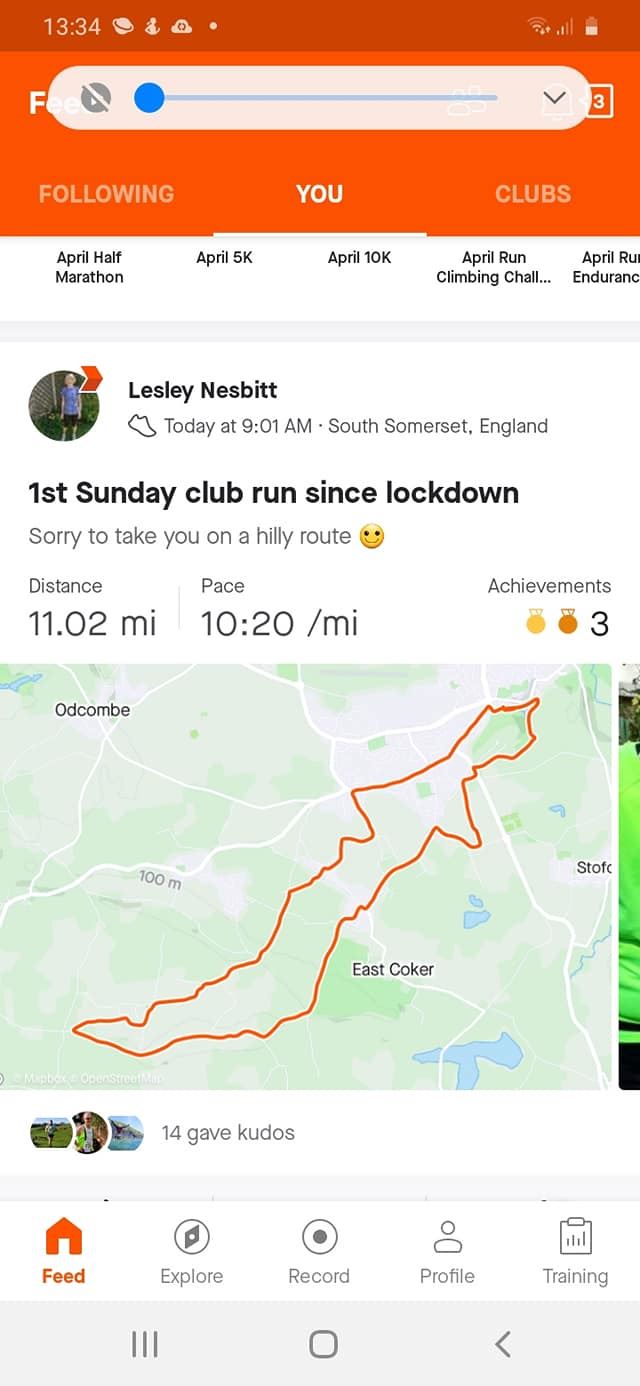Start recording from the Record tab
Screen dimensions: 640x1386
click(x=319, y=1250)
